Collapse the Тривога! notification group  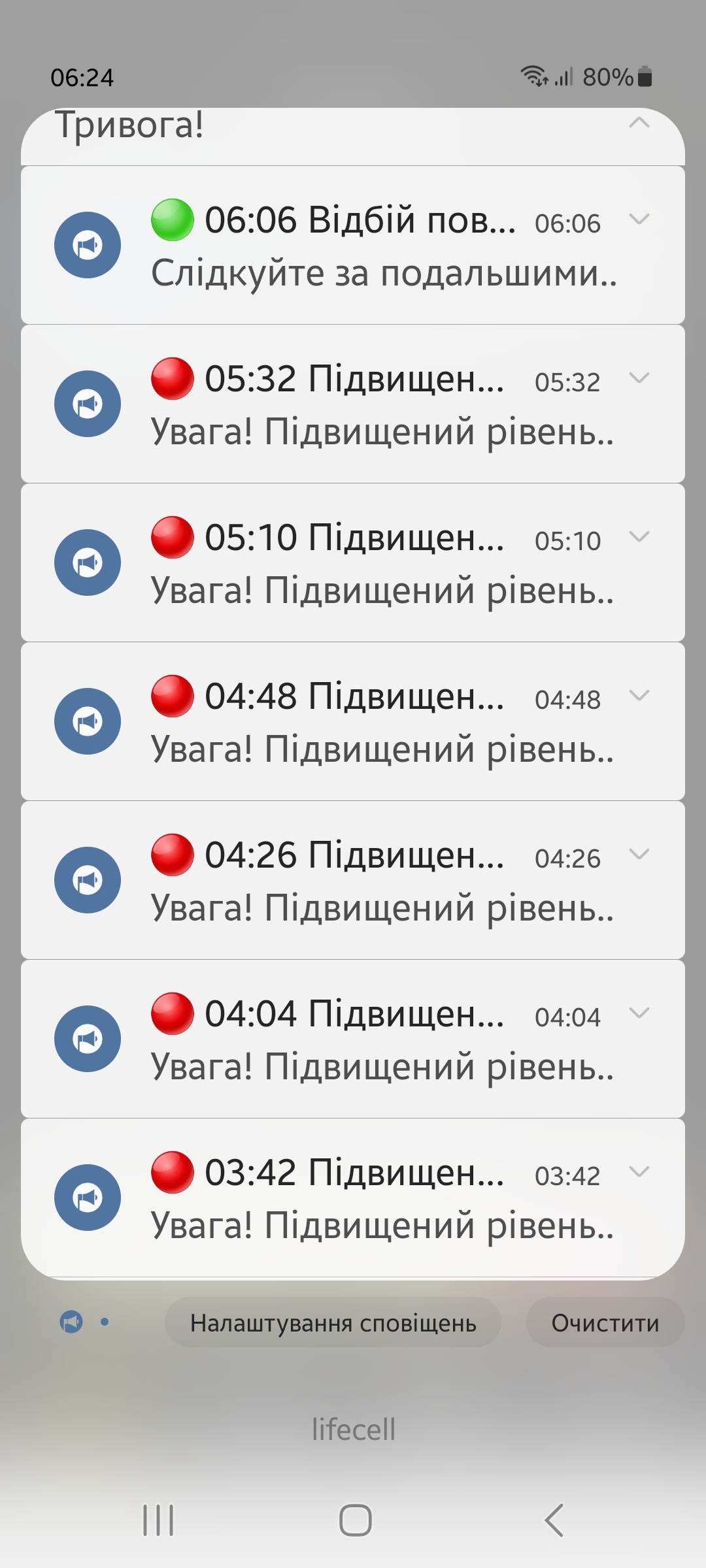639,123
